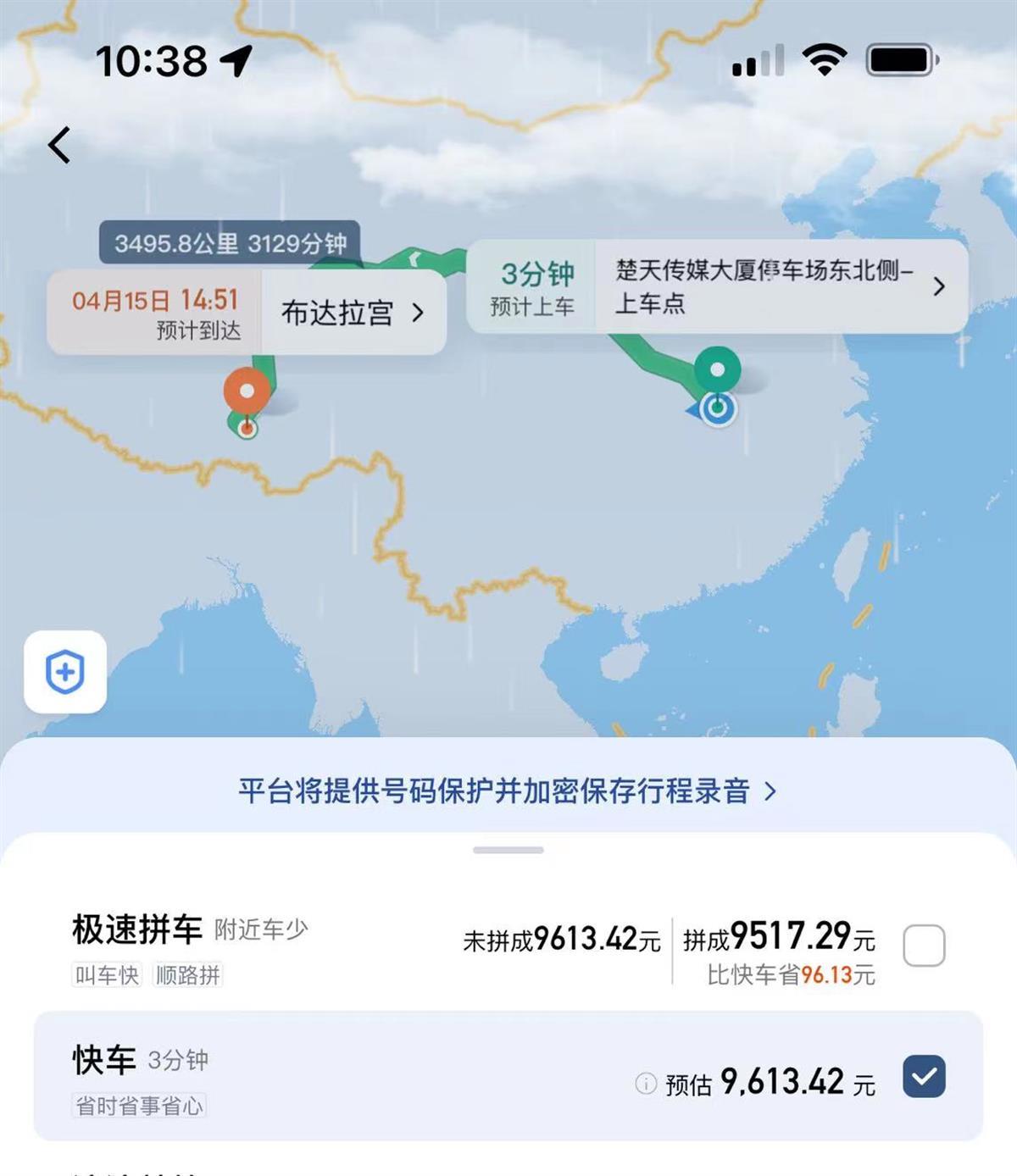Screen dimensions: 1017x1176
Task: Show 快车 fare estimate details
Action: click(x=646, y=1083)
